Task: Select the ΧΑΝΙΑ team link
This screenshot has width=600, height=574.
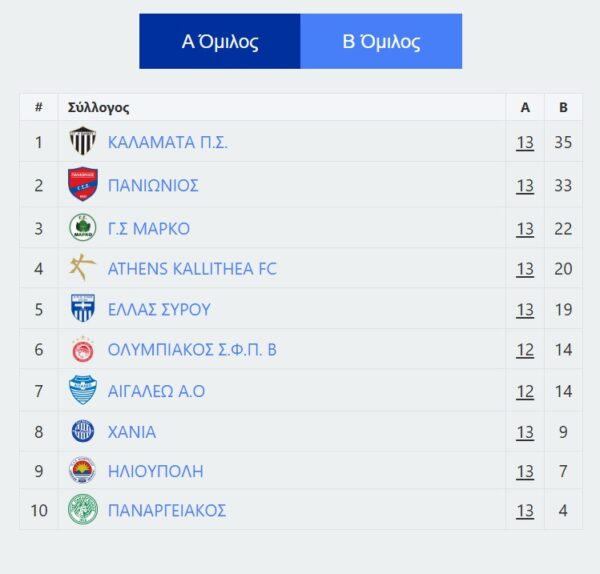Action: (x=132, y=432)
